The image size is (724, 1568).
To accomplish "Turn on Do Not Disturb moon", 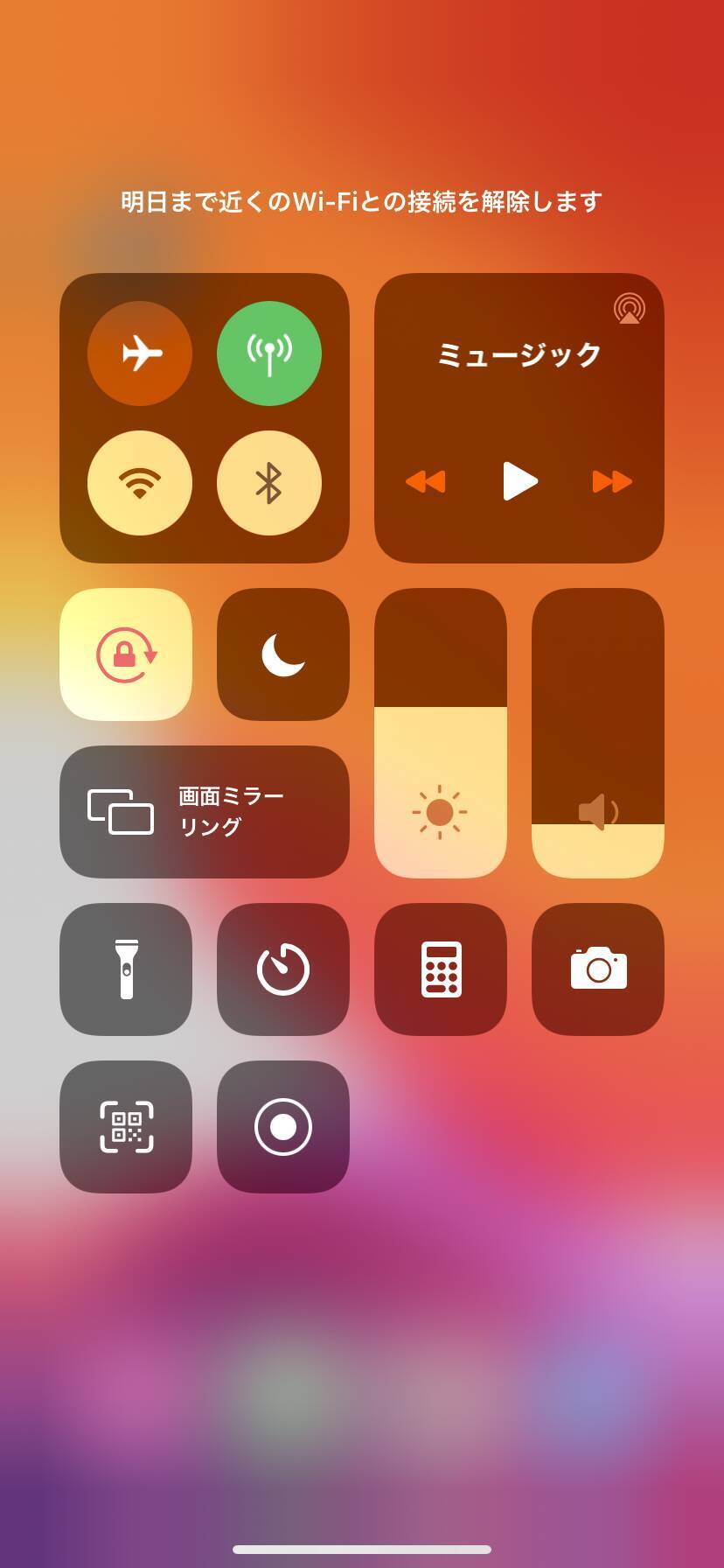I will coord(283,654).
